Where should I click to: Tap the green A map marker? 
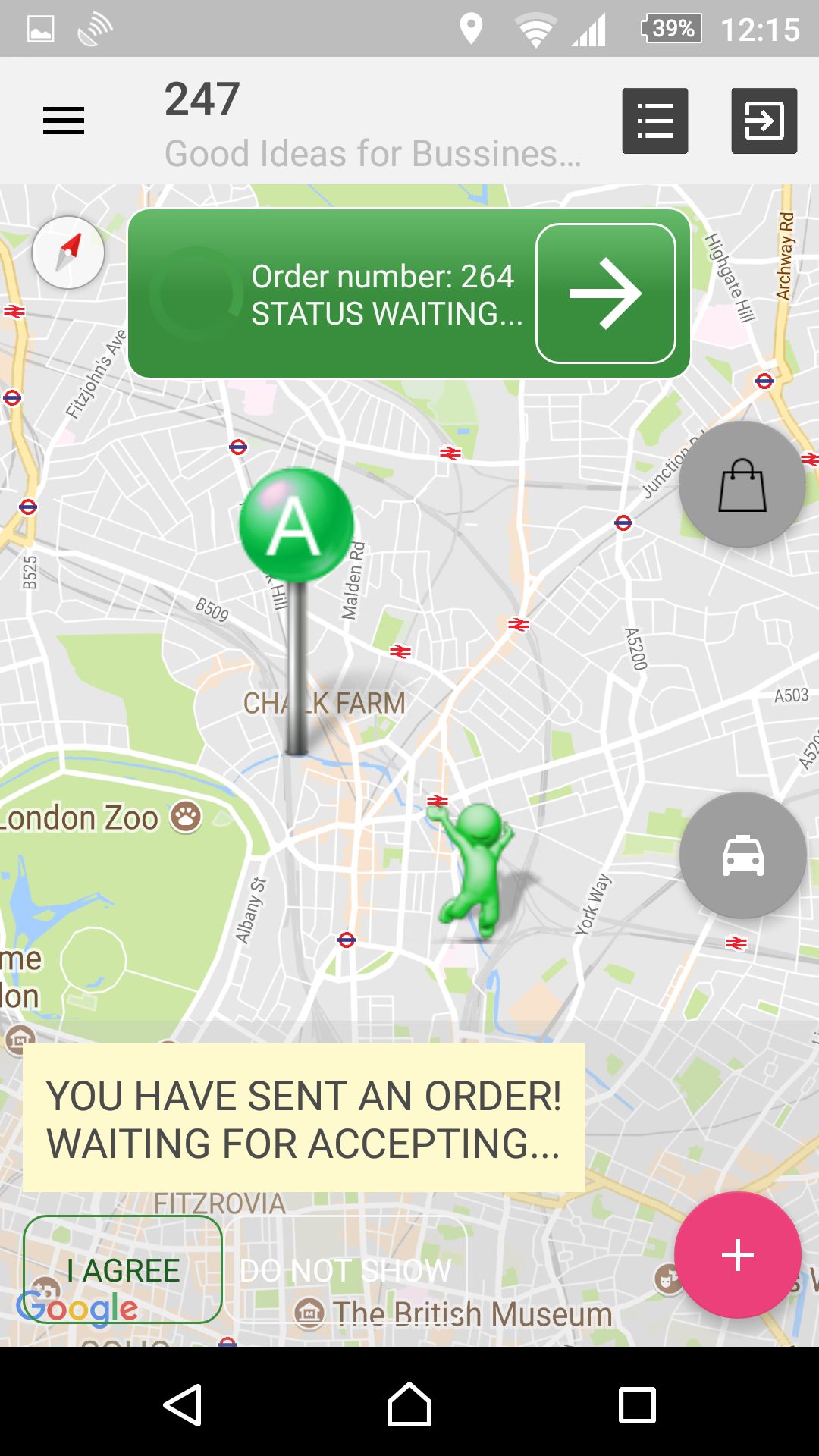[x=297, y=526]
